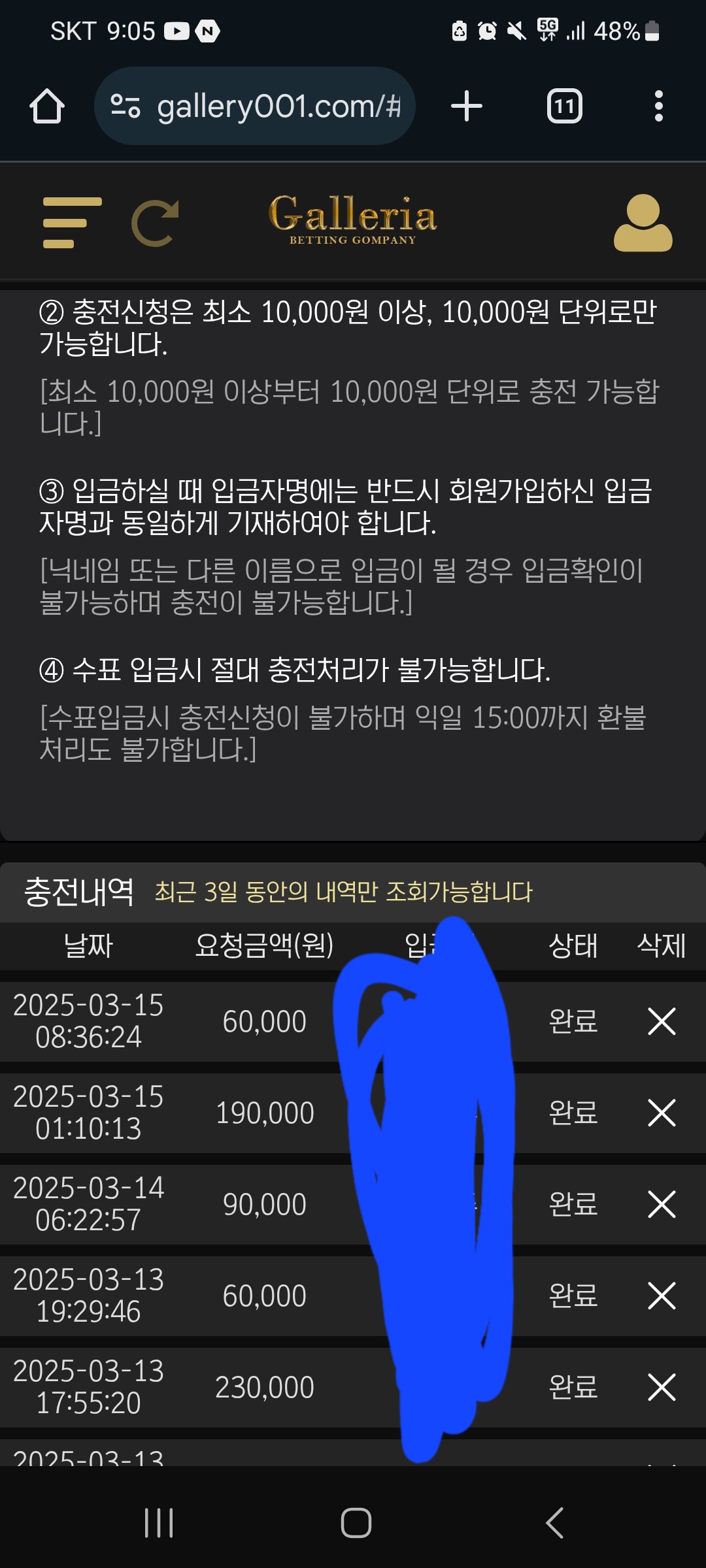Open the user profile icon

(x=643, y=223)
